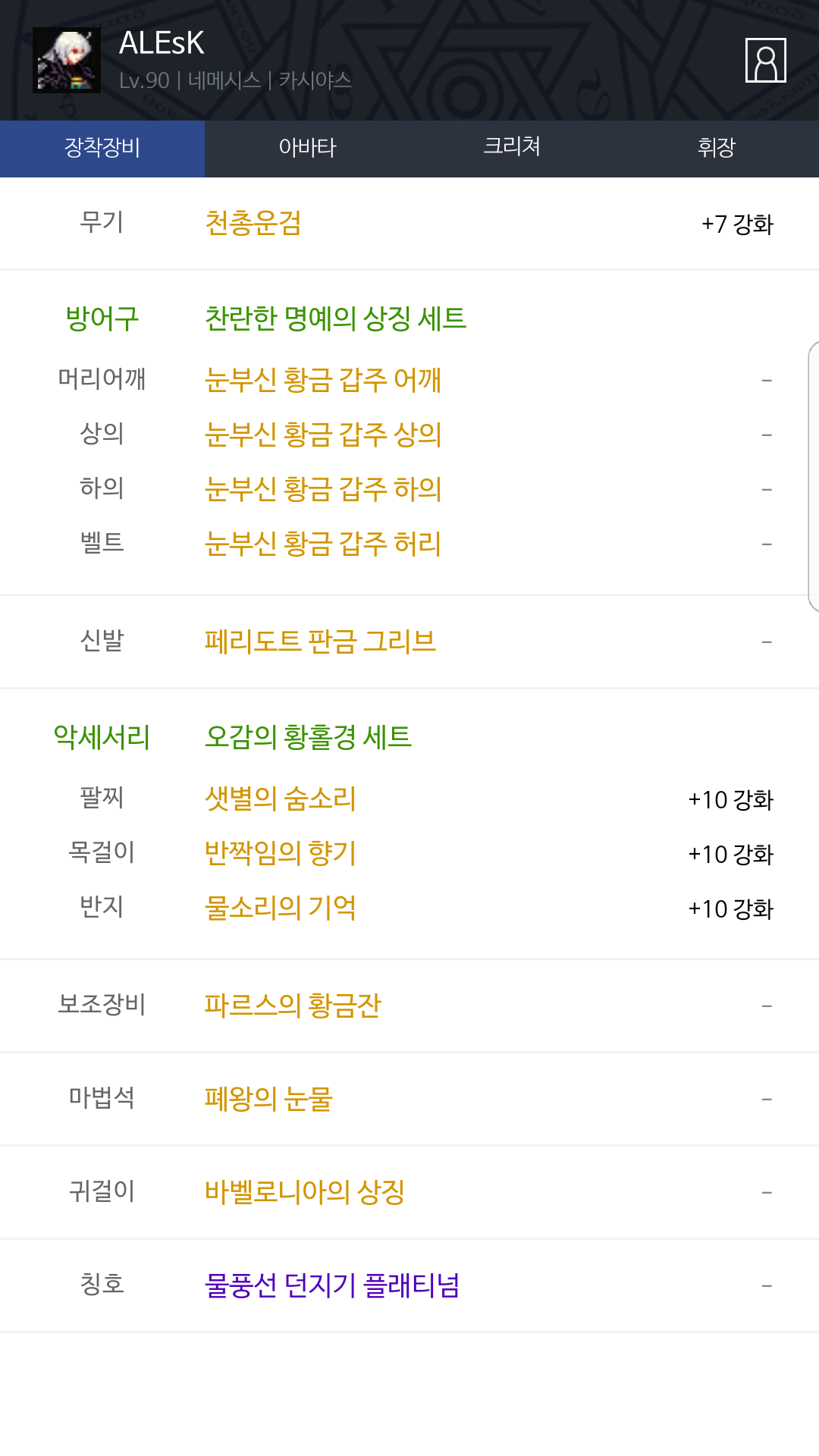Open 눈부신 황금 갑주 어깨 item

[x=323, y=379]
